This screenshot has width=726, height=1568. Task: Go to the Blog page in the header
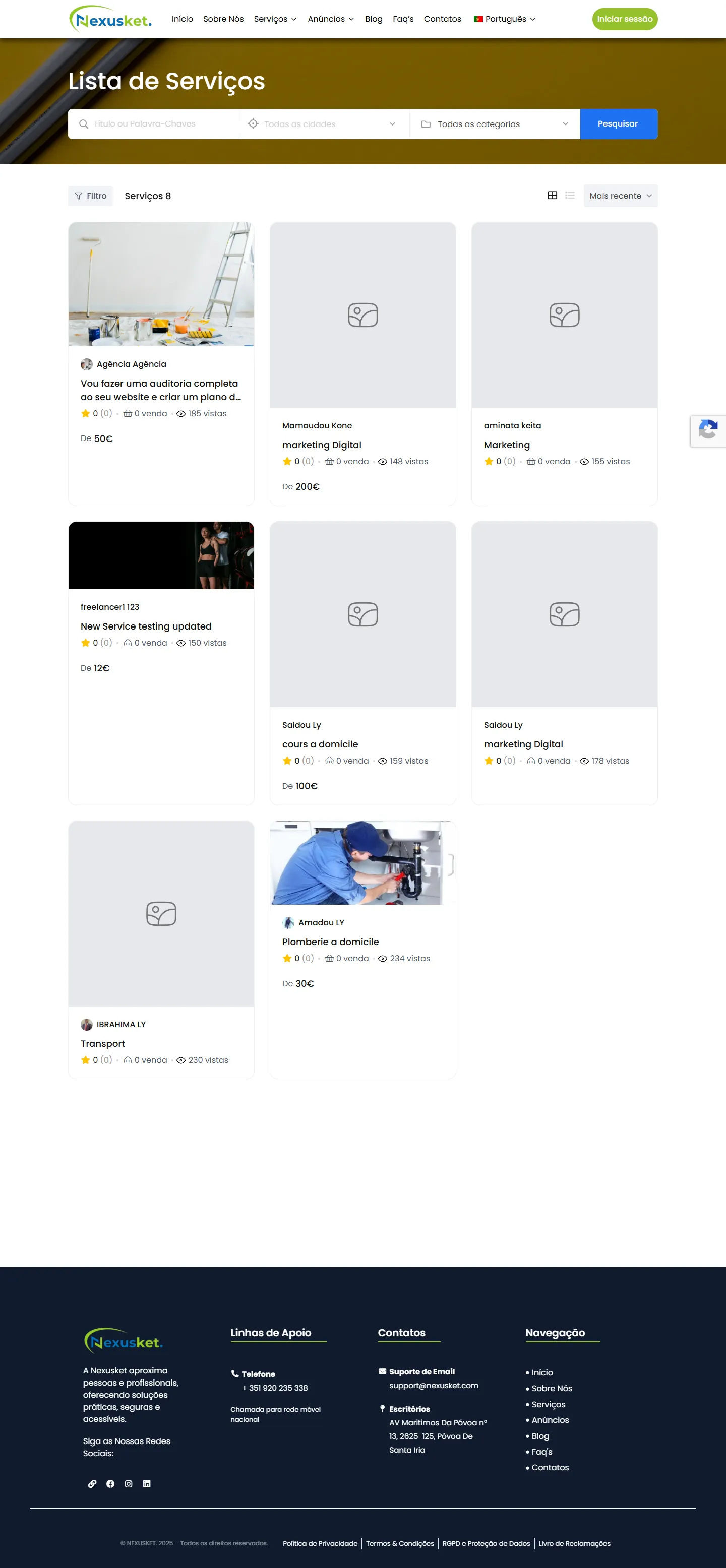[374, 19]
